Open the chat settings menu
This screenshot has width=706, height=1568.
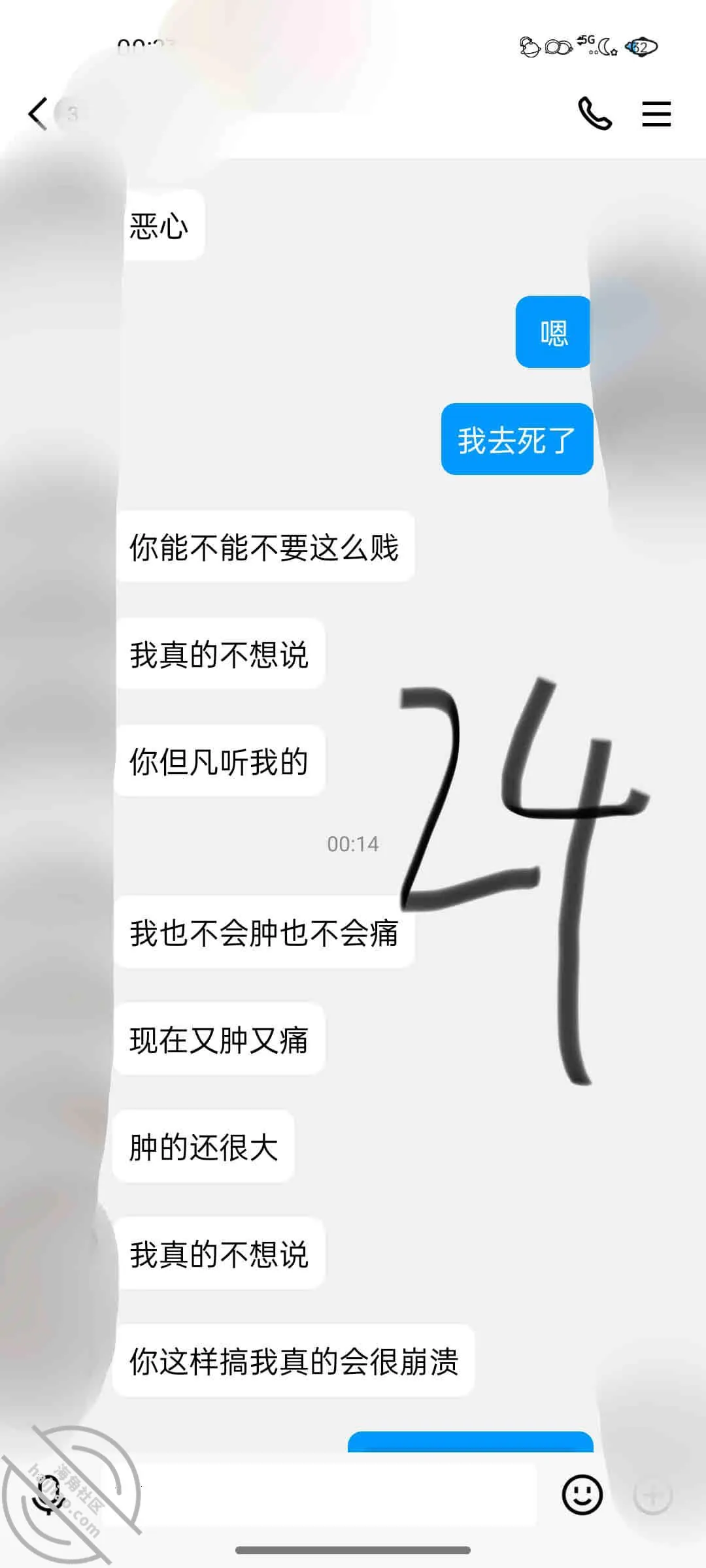(656, 114)
